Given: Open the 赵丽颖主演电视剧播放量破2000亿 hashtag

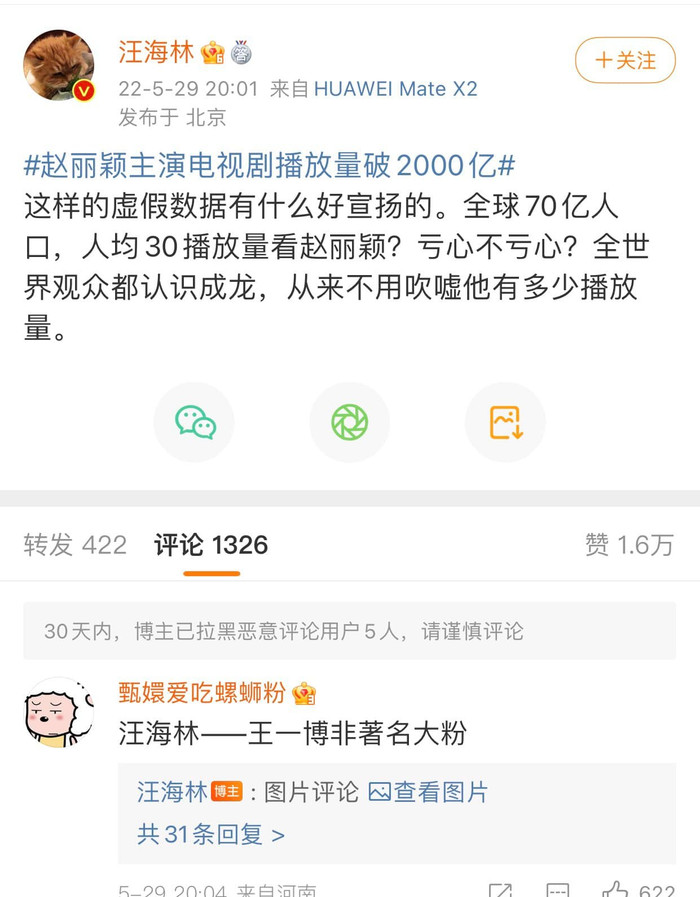Looking at the screenshot, I should [x=269, y=165].
